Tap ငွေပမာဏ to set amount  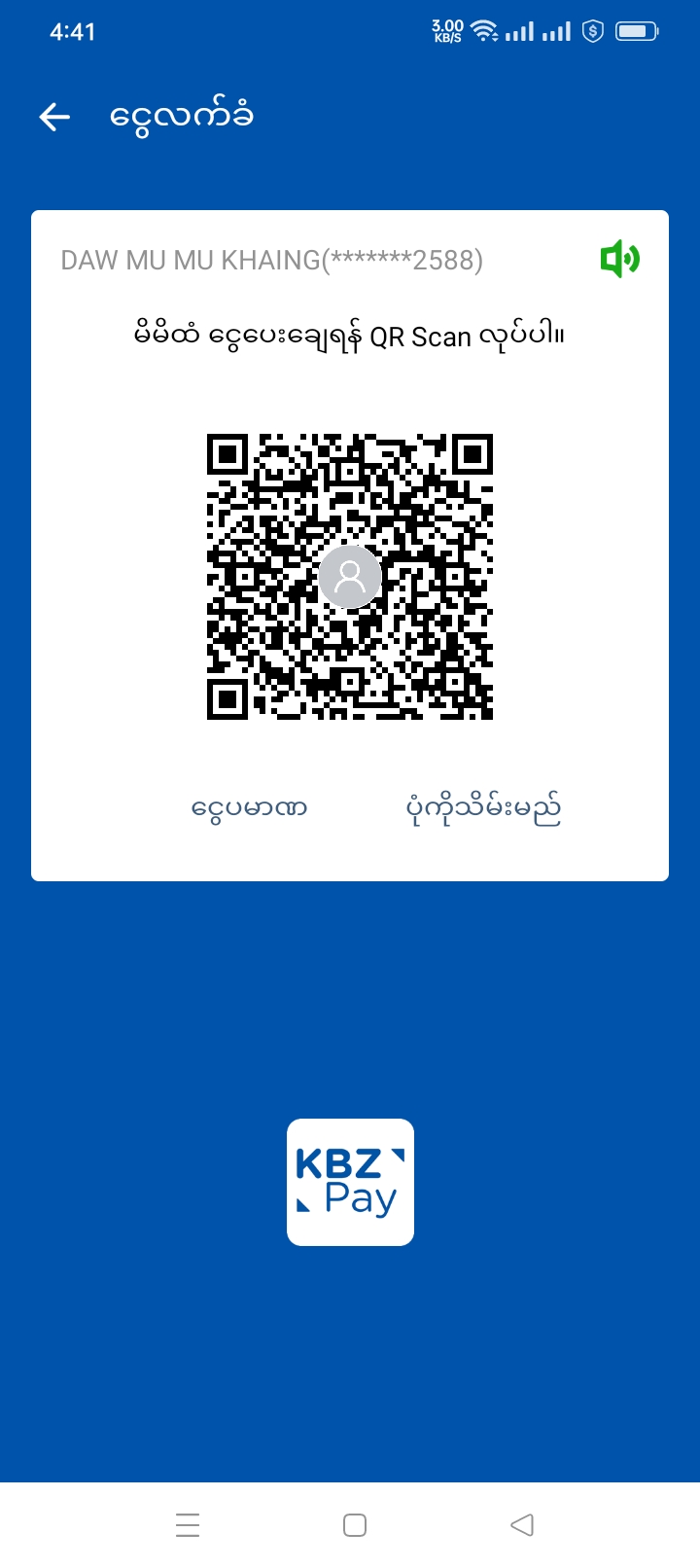pyautogui.click(x=250, y=807)
